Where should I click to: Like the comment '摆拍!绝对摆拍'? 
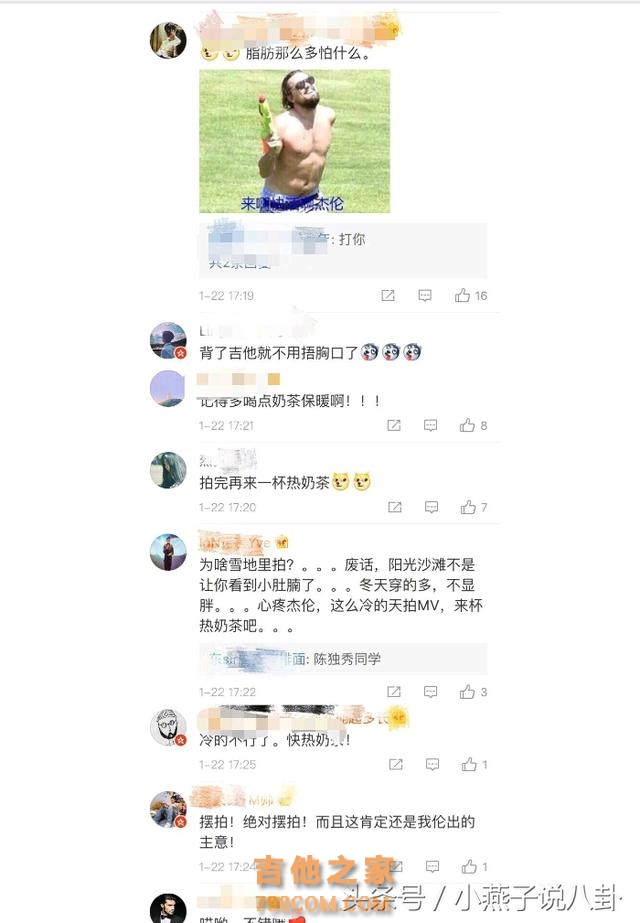click(468, 867)
